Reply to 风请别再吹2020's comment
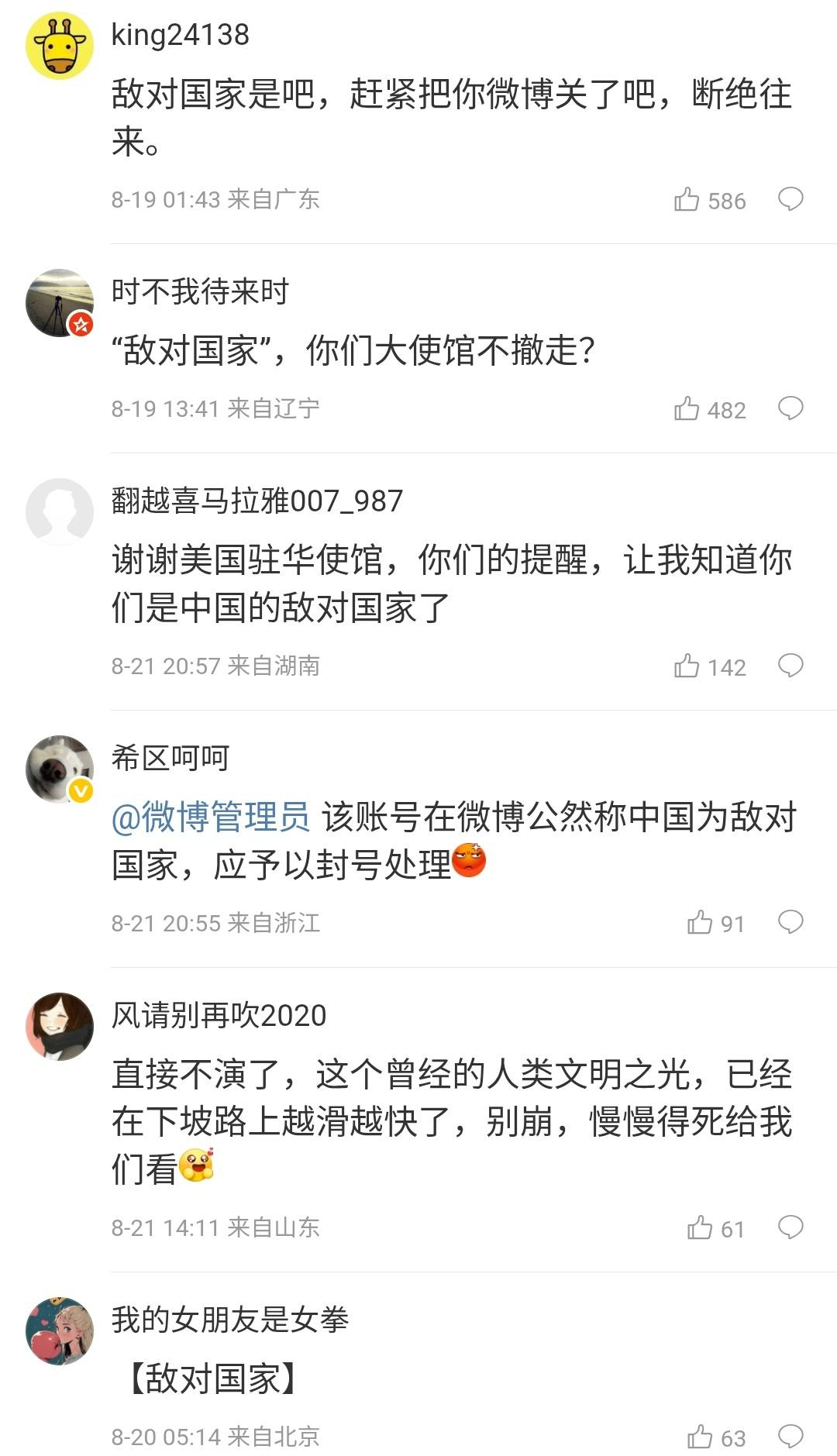This screenshot has height=1456, width=837. click(x=790, y=1227)
